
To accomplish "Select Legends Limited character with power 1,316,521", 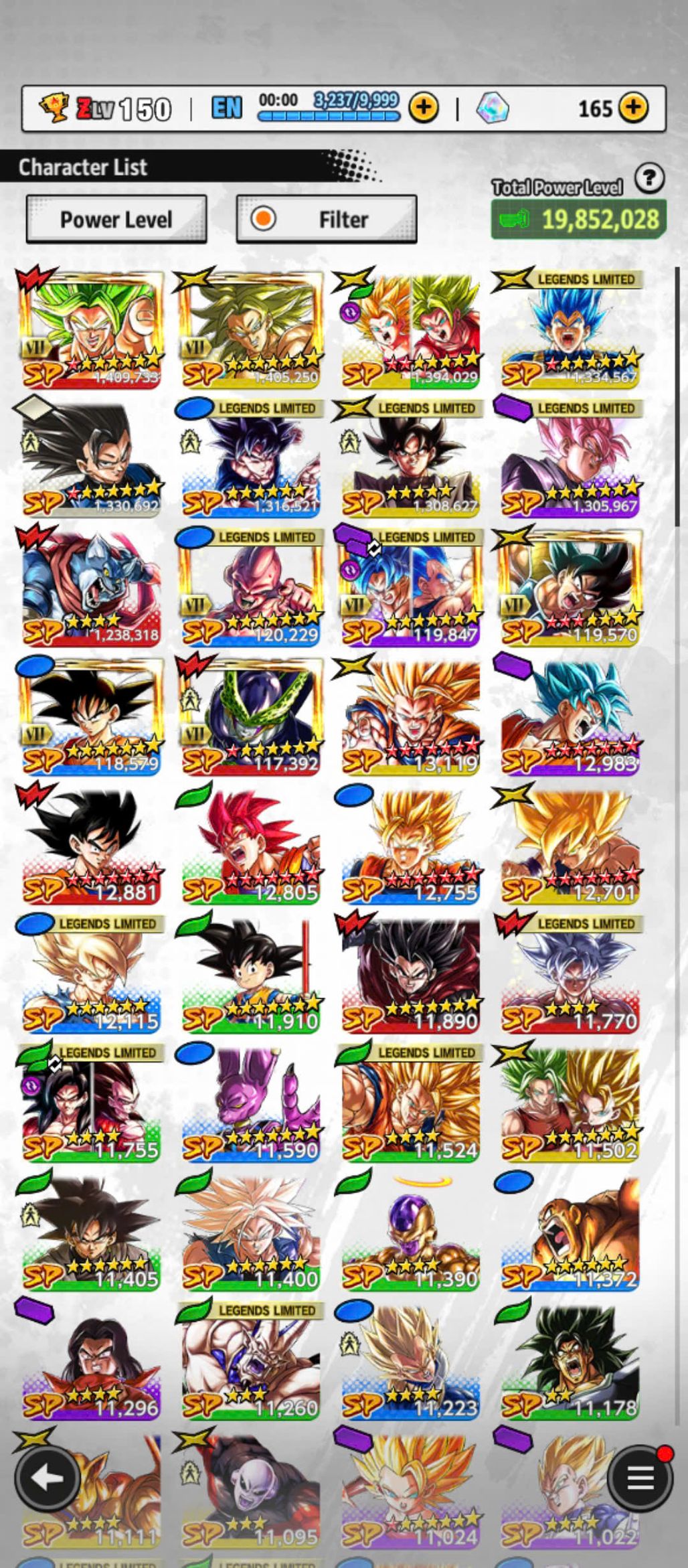I will 250,459.
